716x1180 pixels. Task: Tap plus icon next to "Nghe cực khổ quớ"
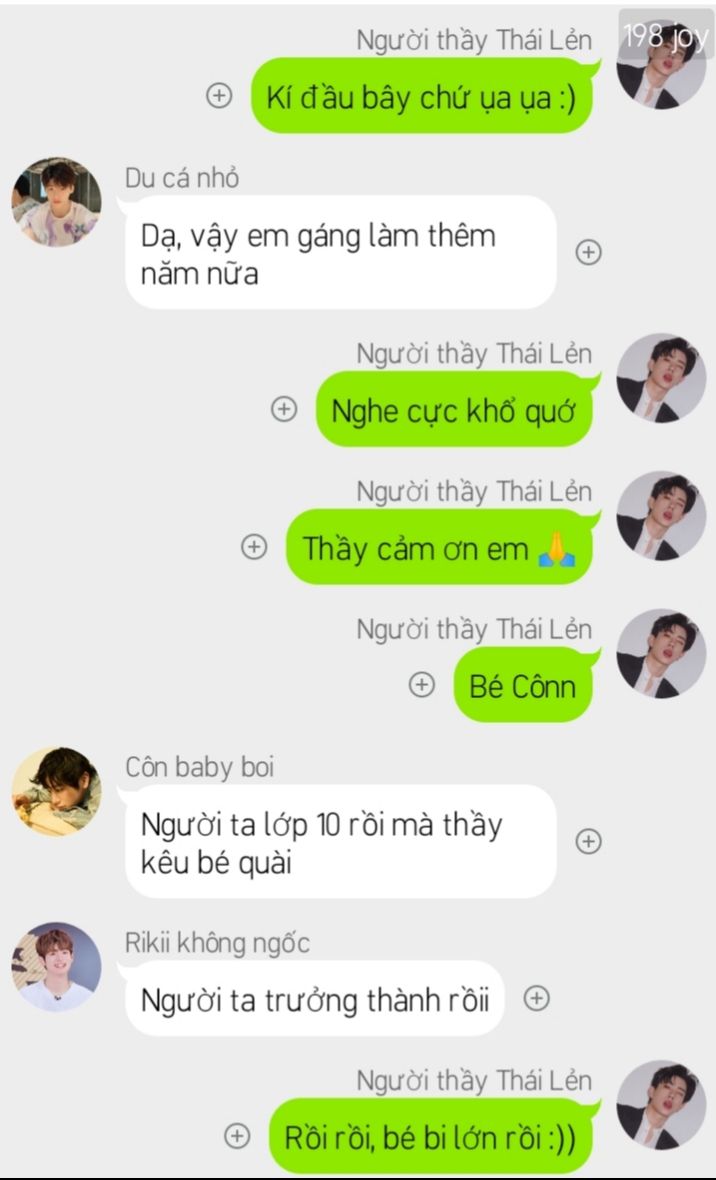click(285, 409)
